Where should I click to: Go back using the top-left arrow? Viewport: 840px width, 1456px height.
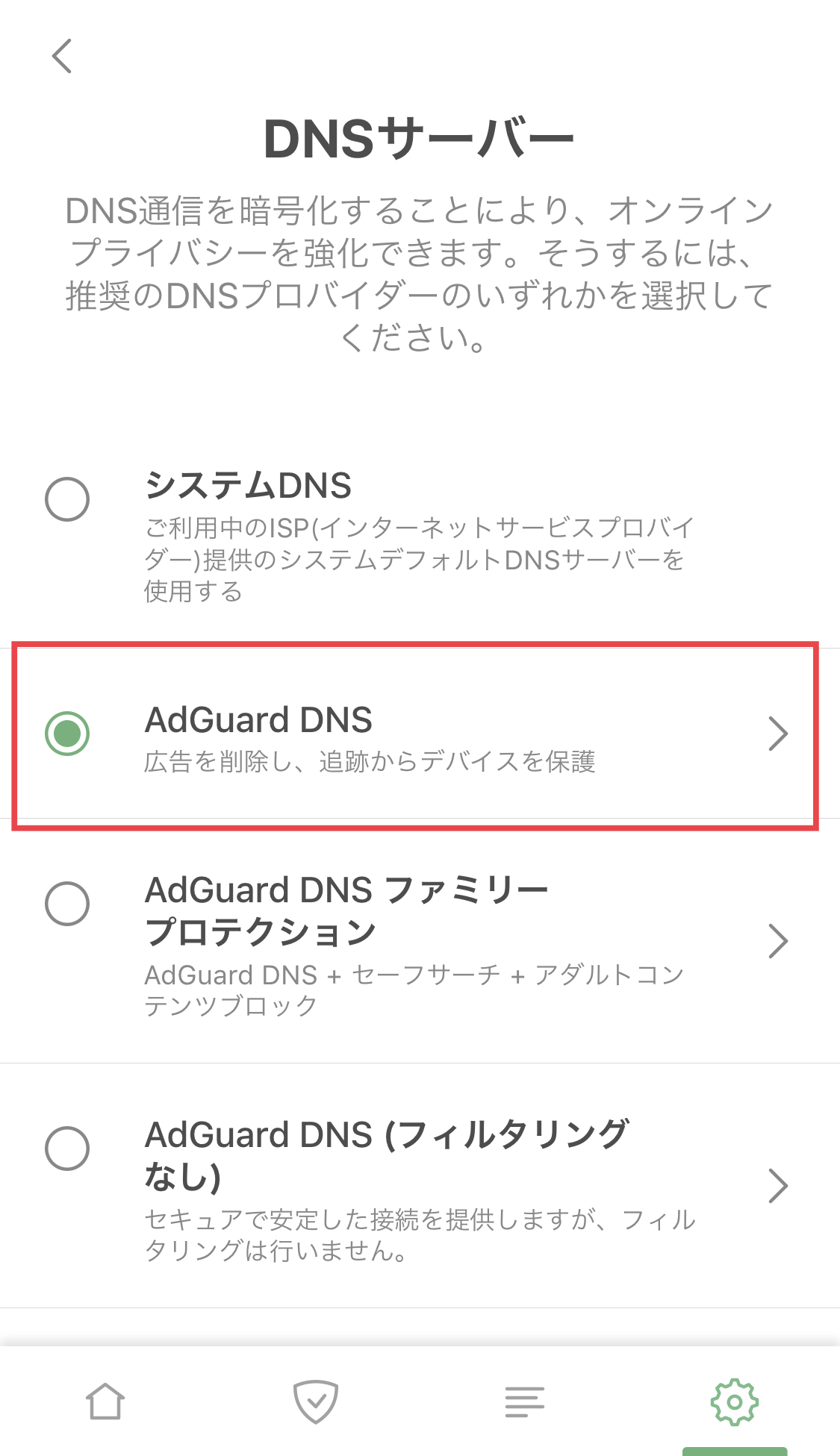tap(62, 56)
